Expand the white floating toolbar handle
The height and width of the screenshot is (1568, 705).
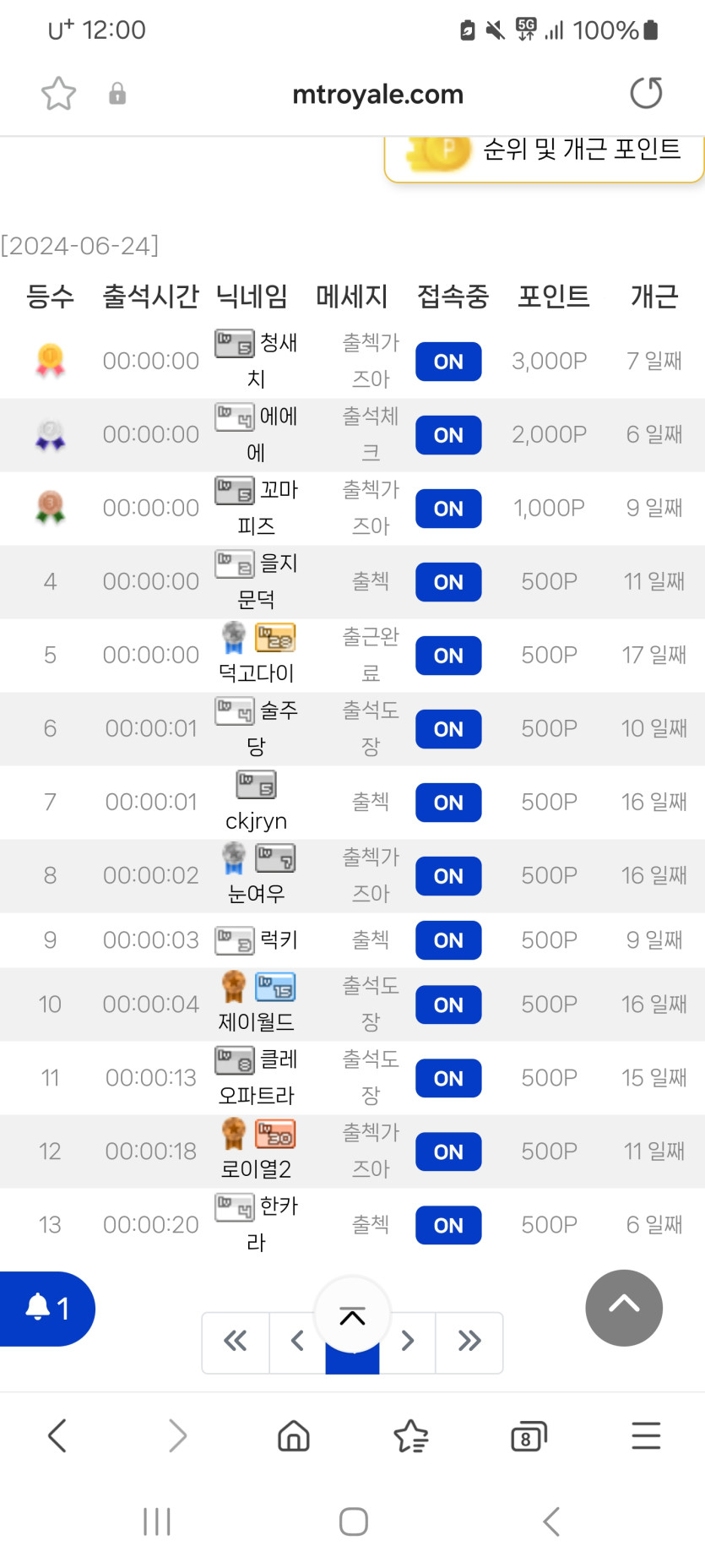(352, 1315)
